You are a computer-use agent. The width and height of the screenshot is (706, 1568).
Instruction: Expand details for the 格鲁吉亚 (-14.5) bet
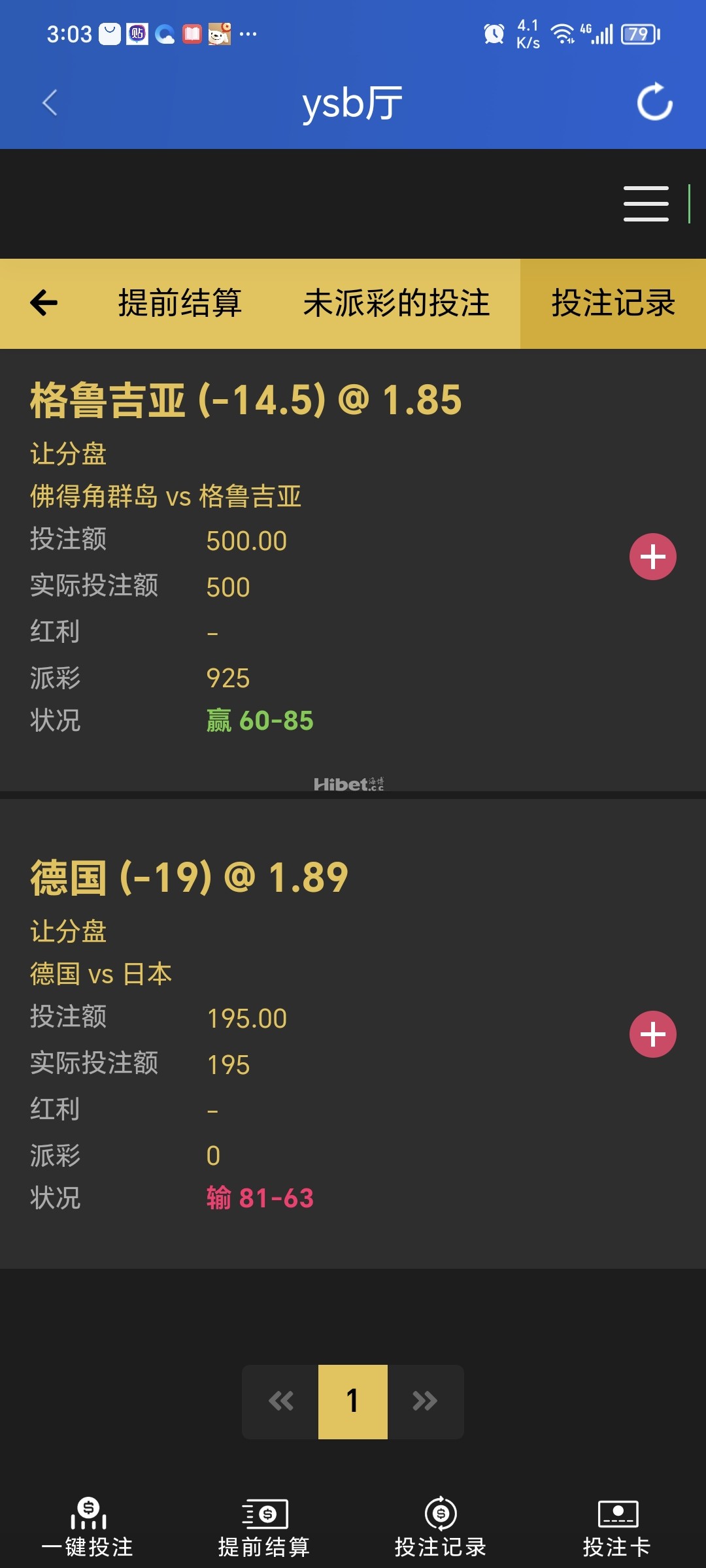[x=652, y=557]
